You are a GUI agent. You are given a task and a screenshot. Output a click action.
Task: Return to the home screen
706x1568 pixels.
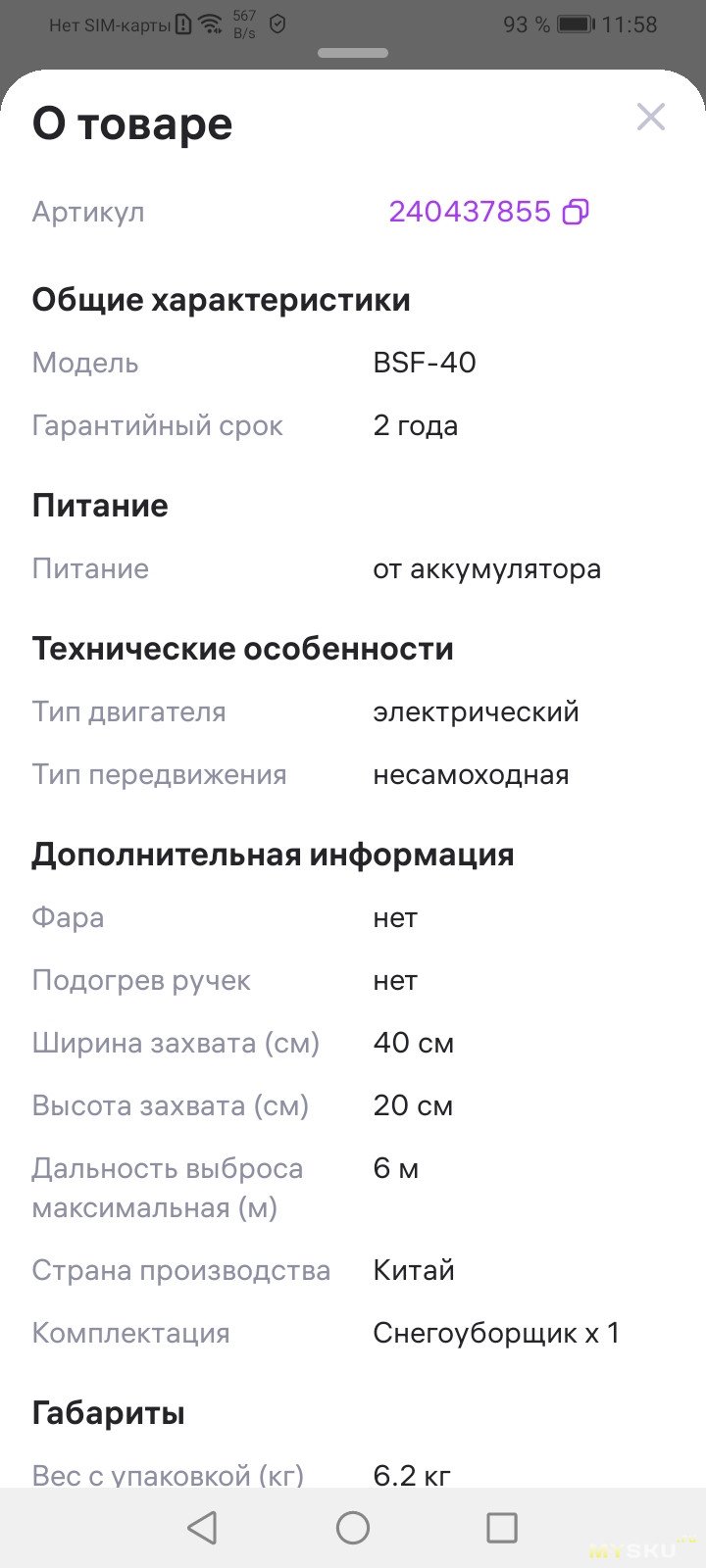(x=353, y=1527)
